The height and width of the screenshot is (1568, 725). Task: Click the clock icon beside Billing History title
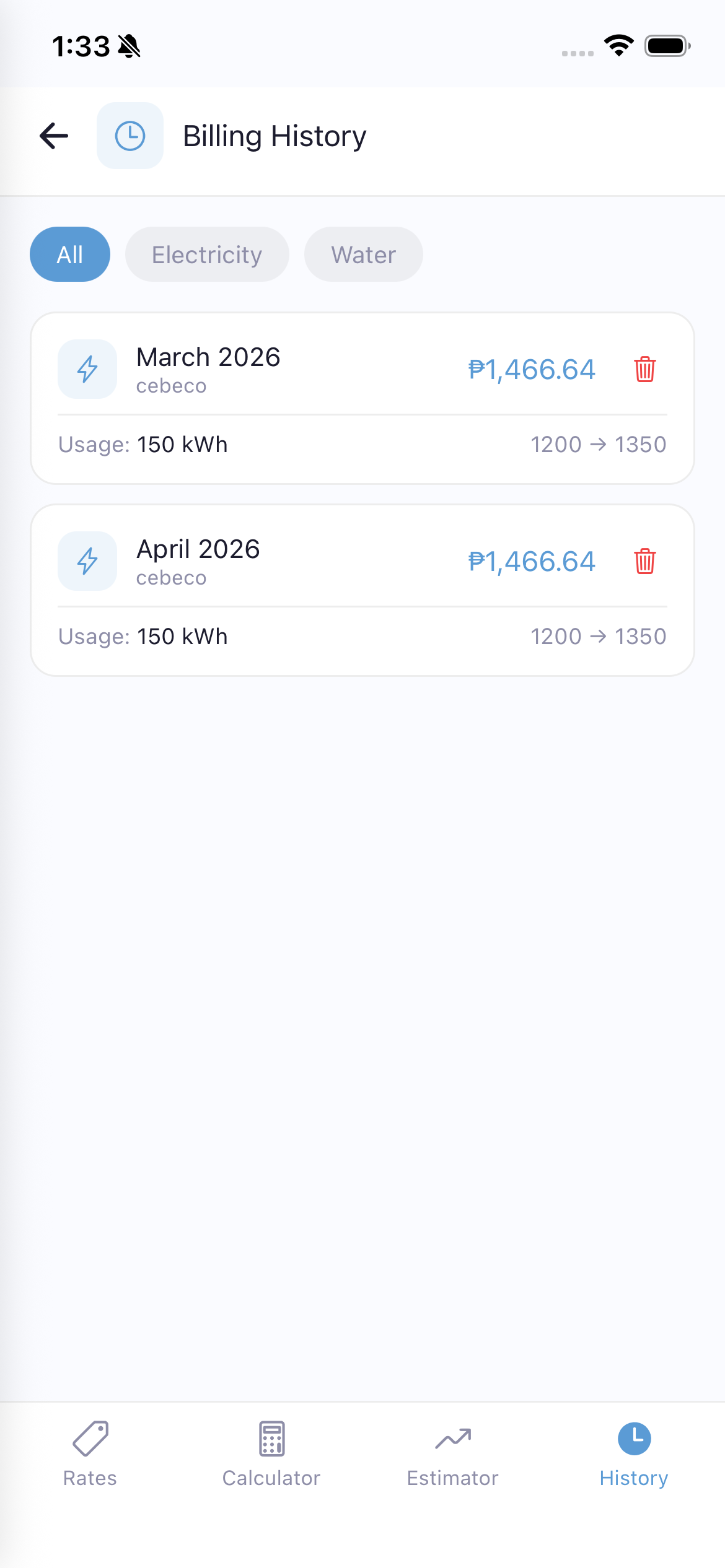coord(130,134)
